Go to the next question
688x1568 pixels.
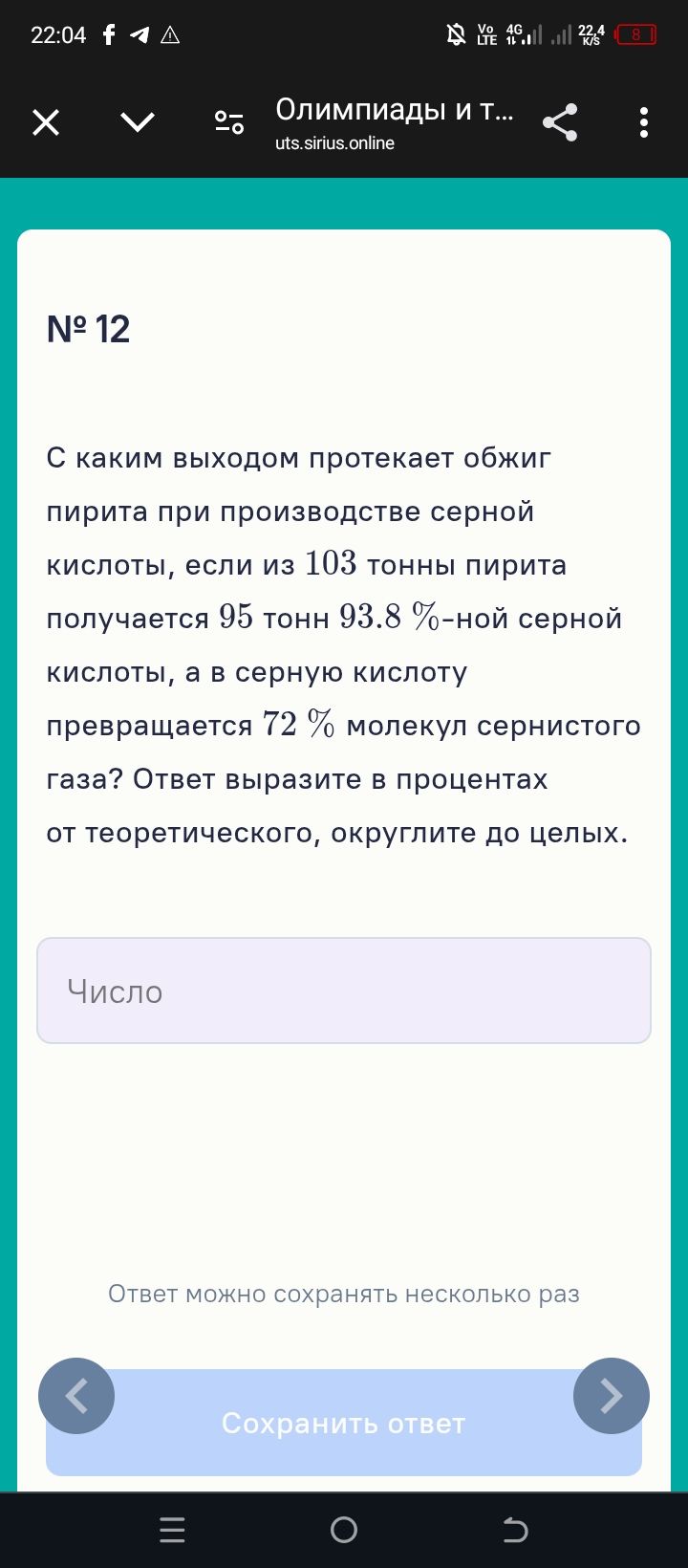point(612,1396)
